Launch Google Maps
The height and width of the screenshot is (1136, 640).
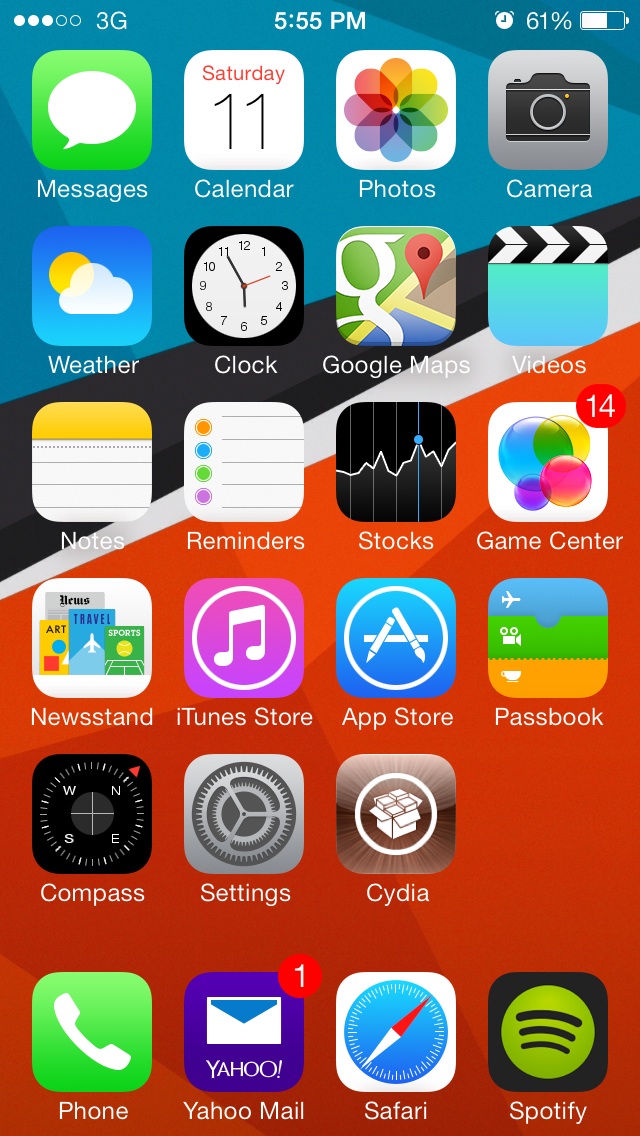point(396,286)
